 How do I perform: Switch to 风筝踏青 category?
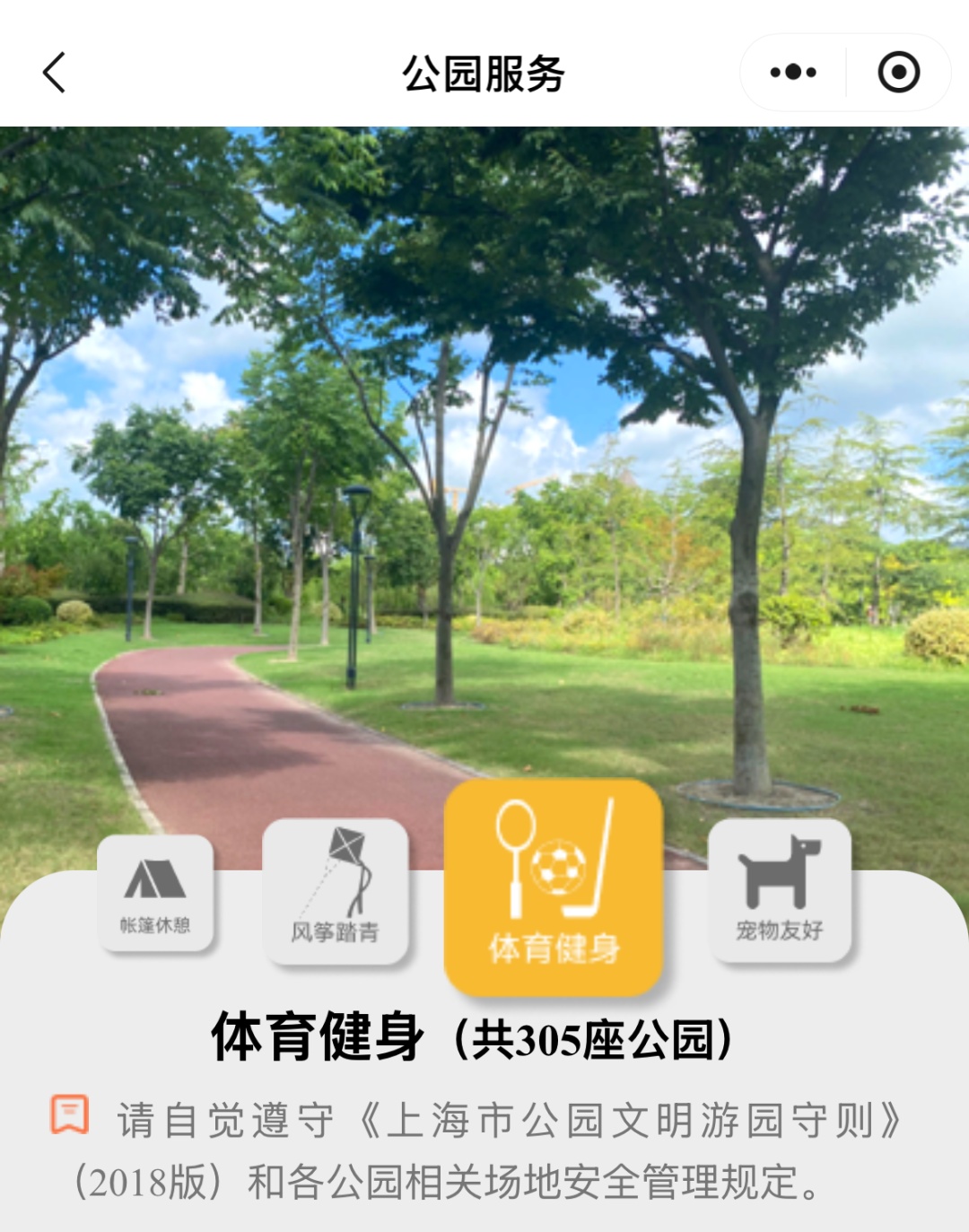pos(335,891)
